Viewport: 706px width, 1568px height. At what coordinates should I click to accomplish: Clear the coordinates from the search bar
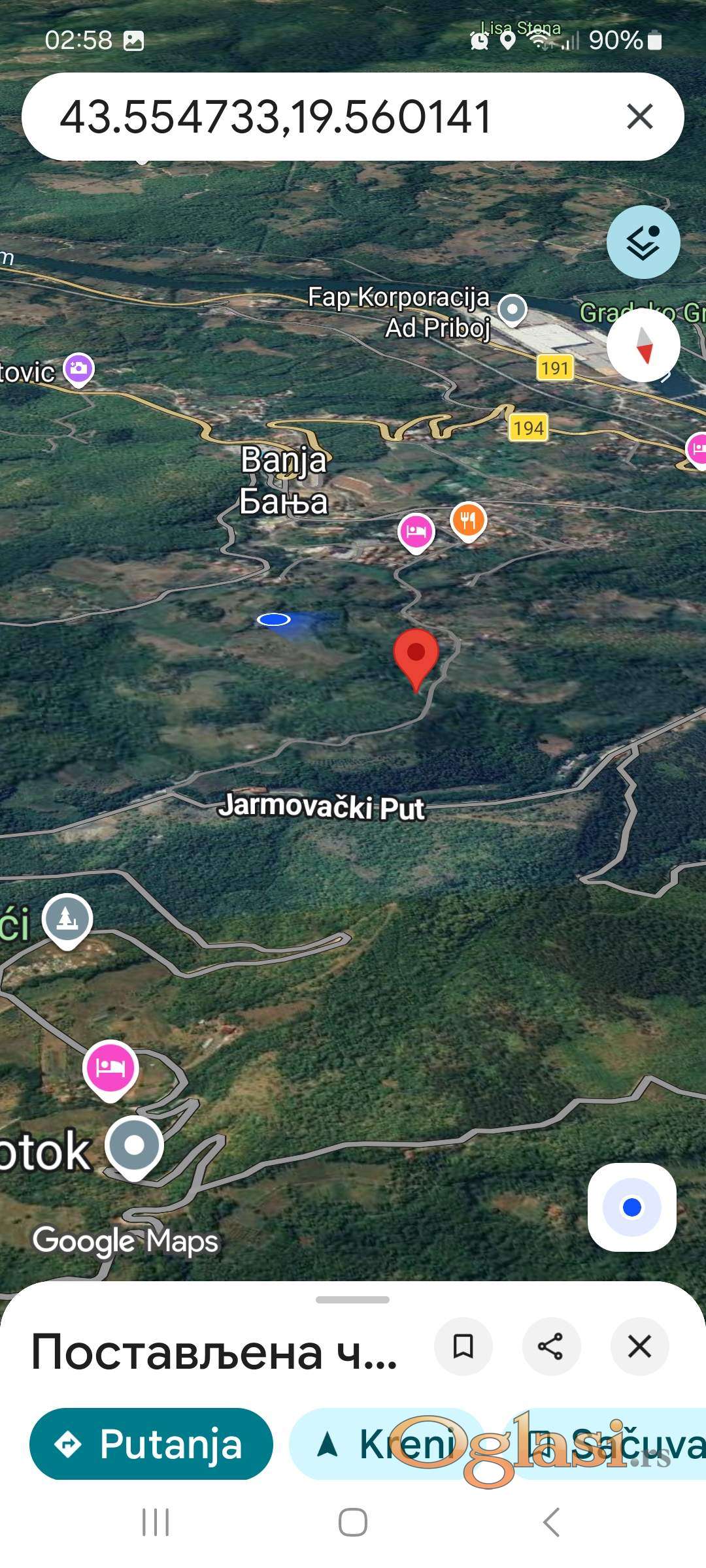click(639, 118)
